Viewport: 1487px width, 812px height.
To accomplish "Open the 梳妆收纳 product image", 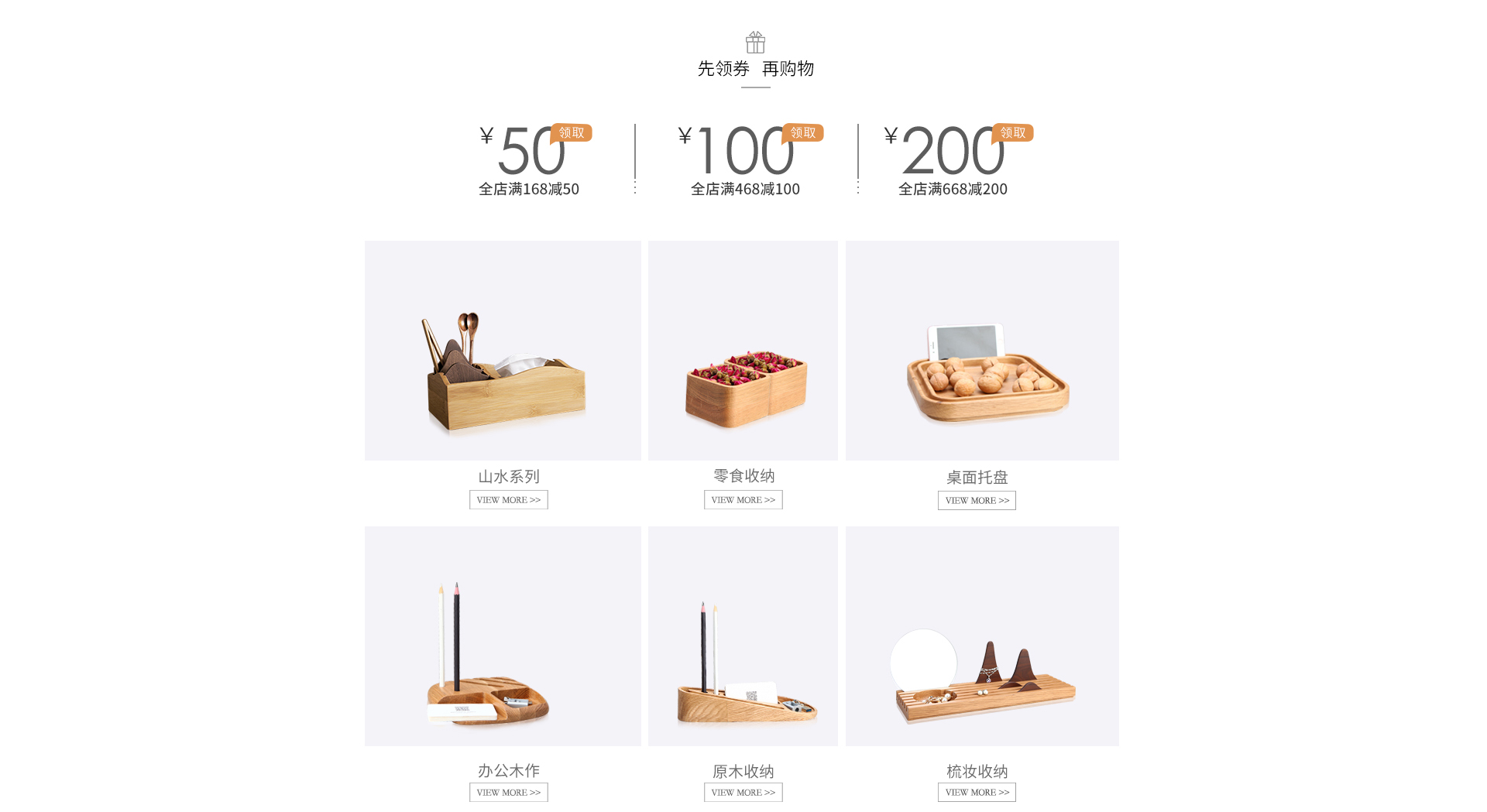I will point(982,636).
